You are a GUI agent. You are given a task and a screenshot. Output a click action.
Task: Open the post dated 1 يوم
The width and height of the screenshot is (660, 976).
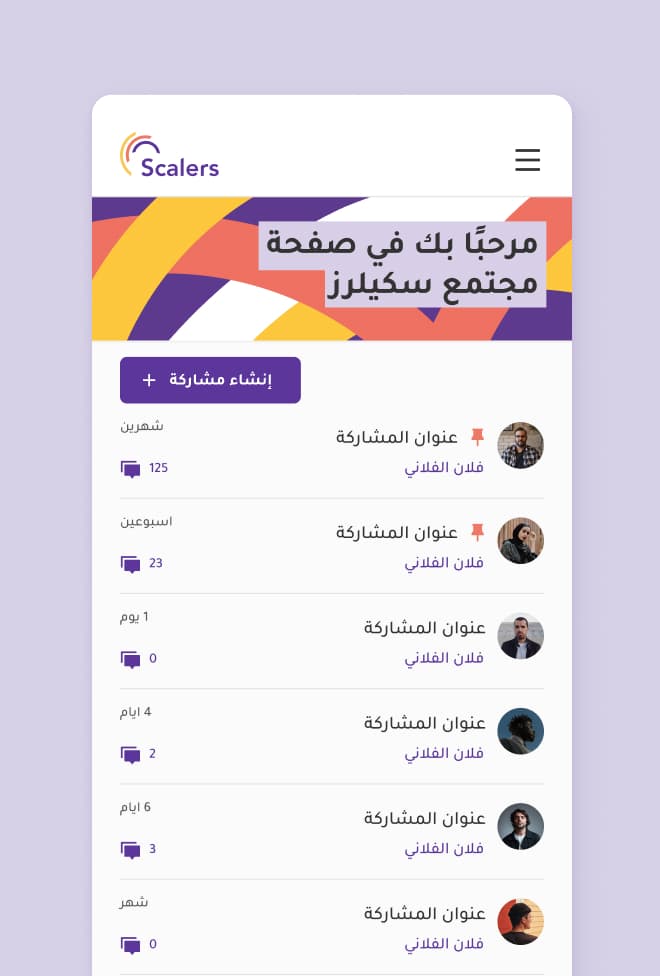(424, 627)
